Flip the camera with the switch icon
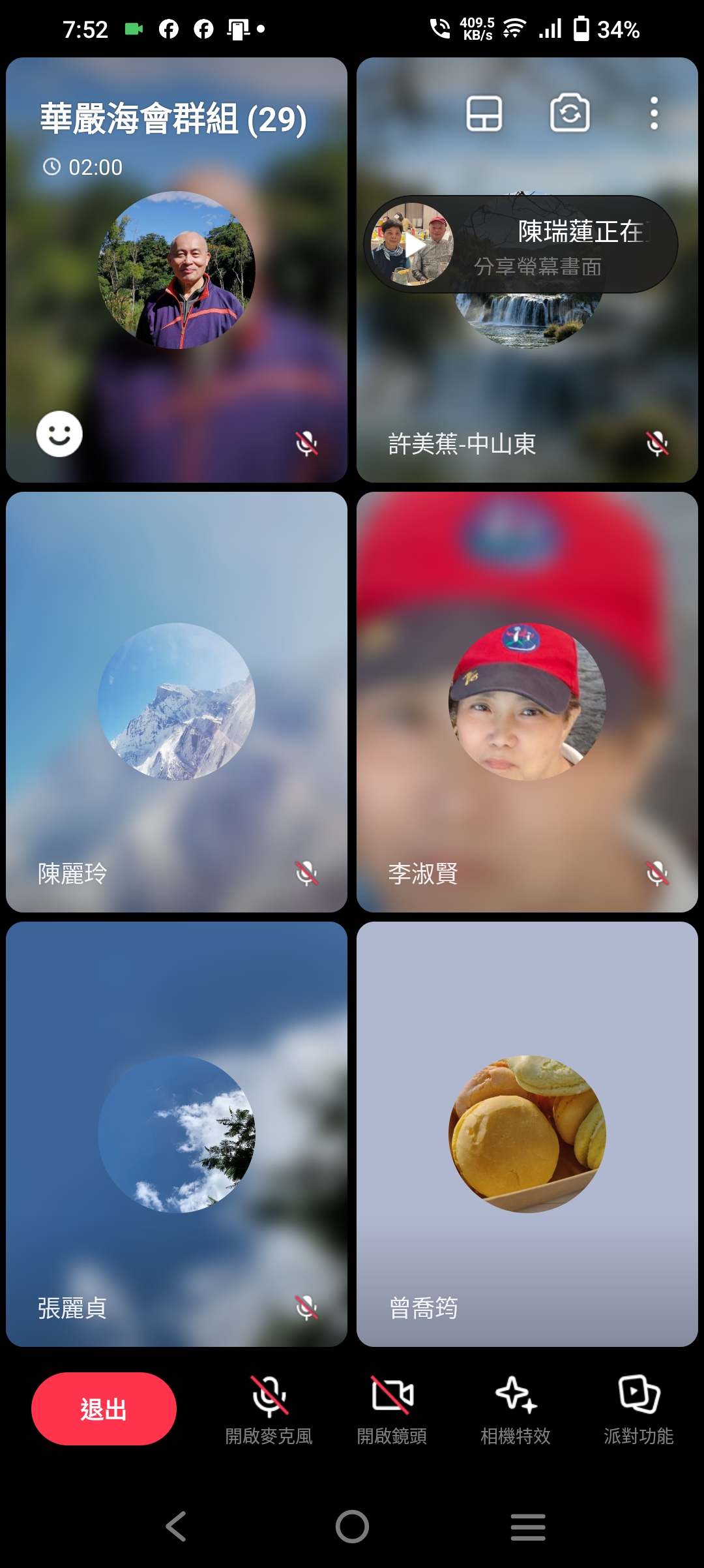Image resolution: width=704 pixels, height=1568 pixels. [x=570, y=113]
